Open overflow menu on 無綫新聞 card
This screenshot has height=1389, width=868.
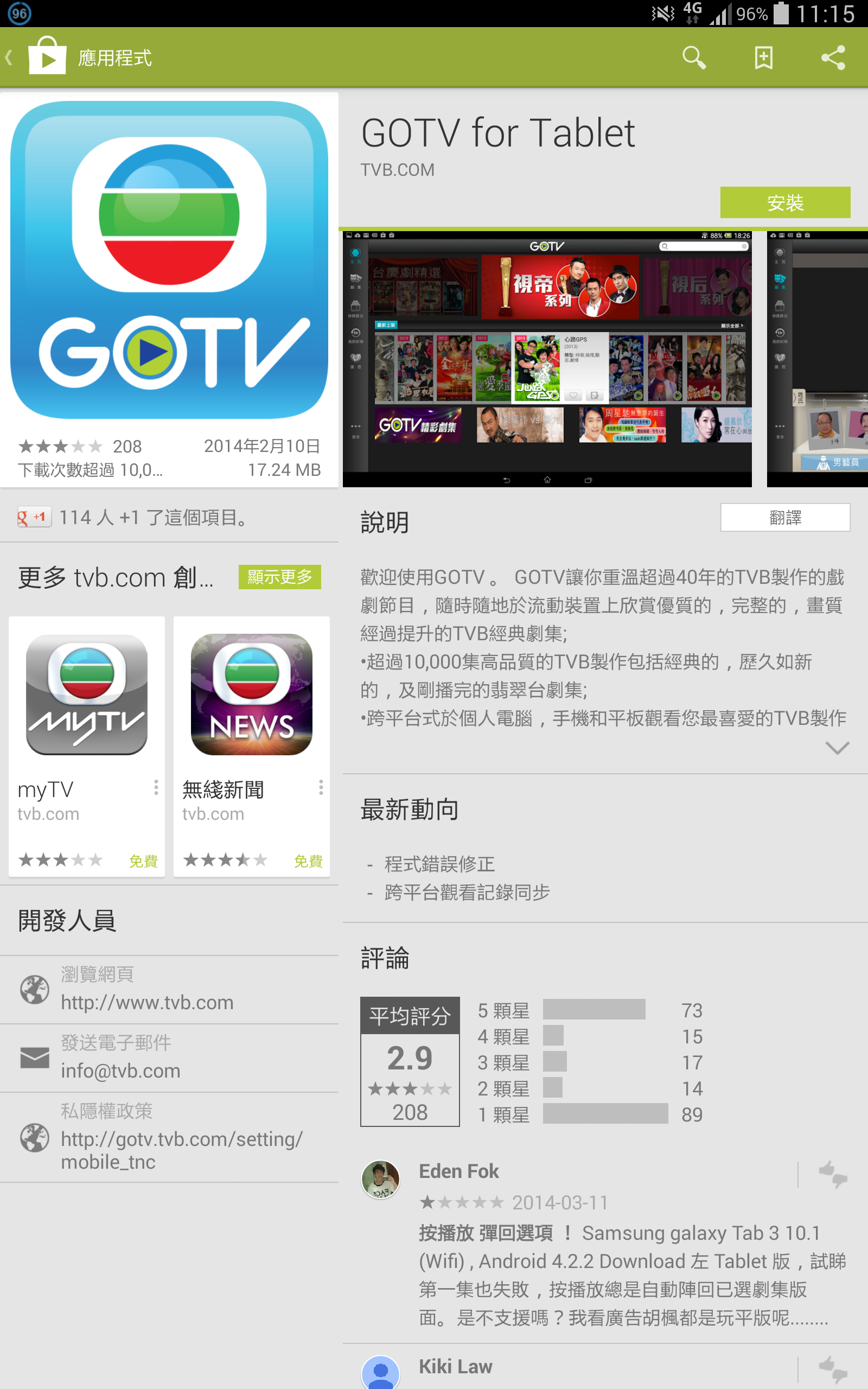tap(320, 787)
